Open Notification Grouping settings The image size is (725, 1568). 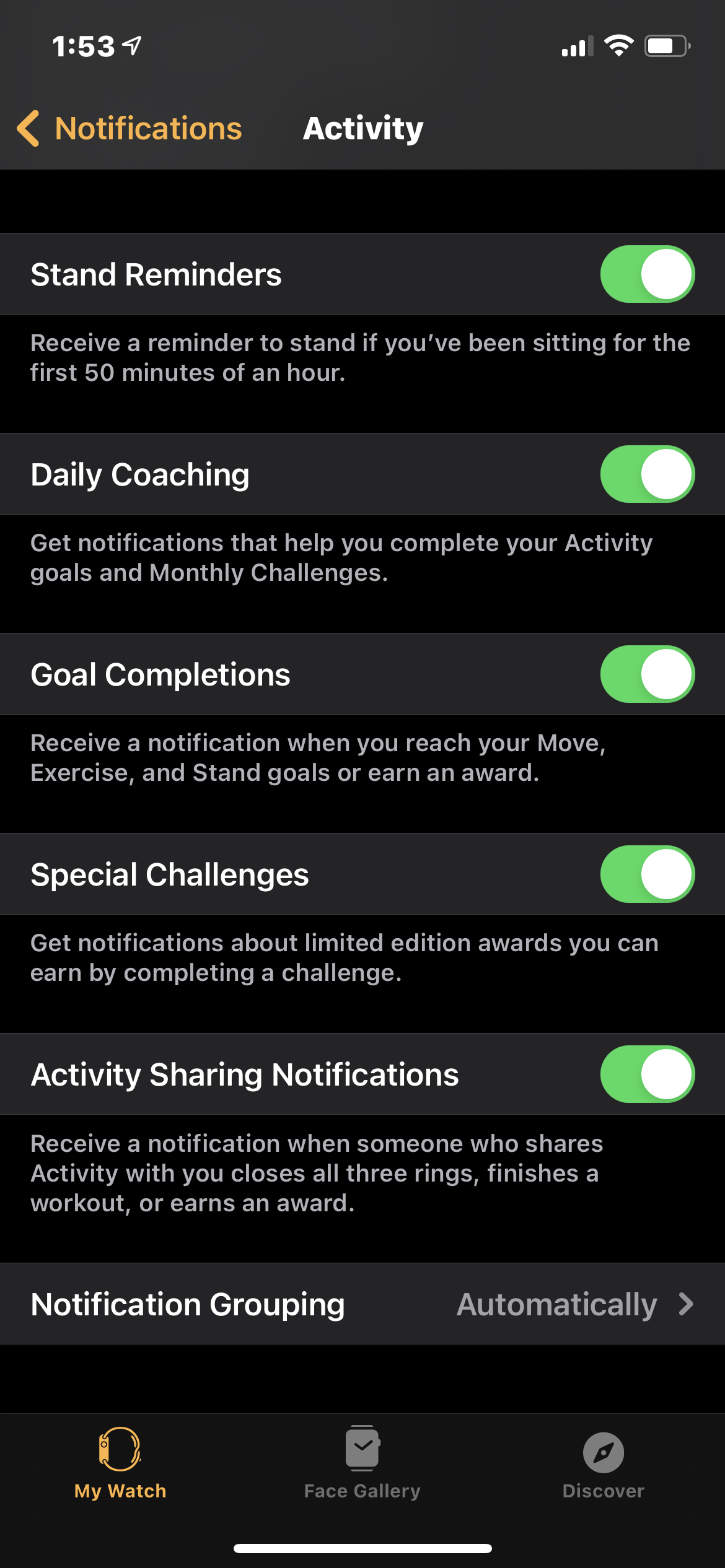(362, 1304)
